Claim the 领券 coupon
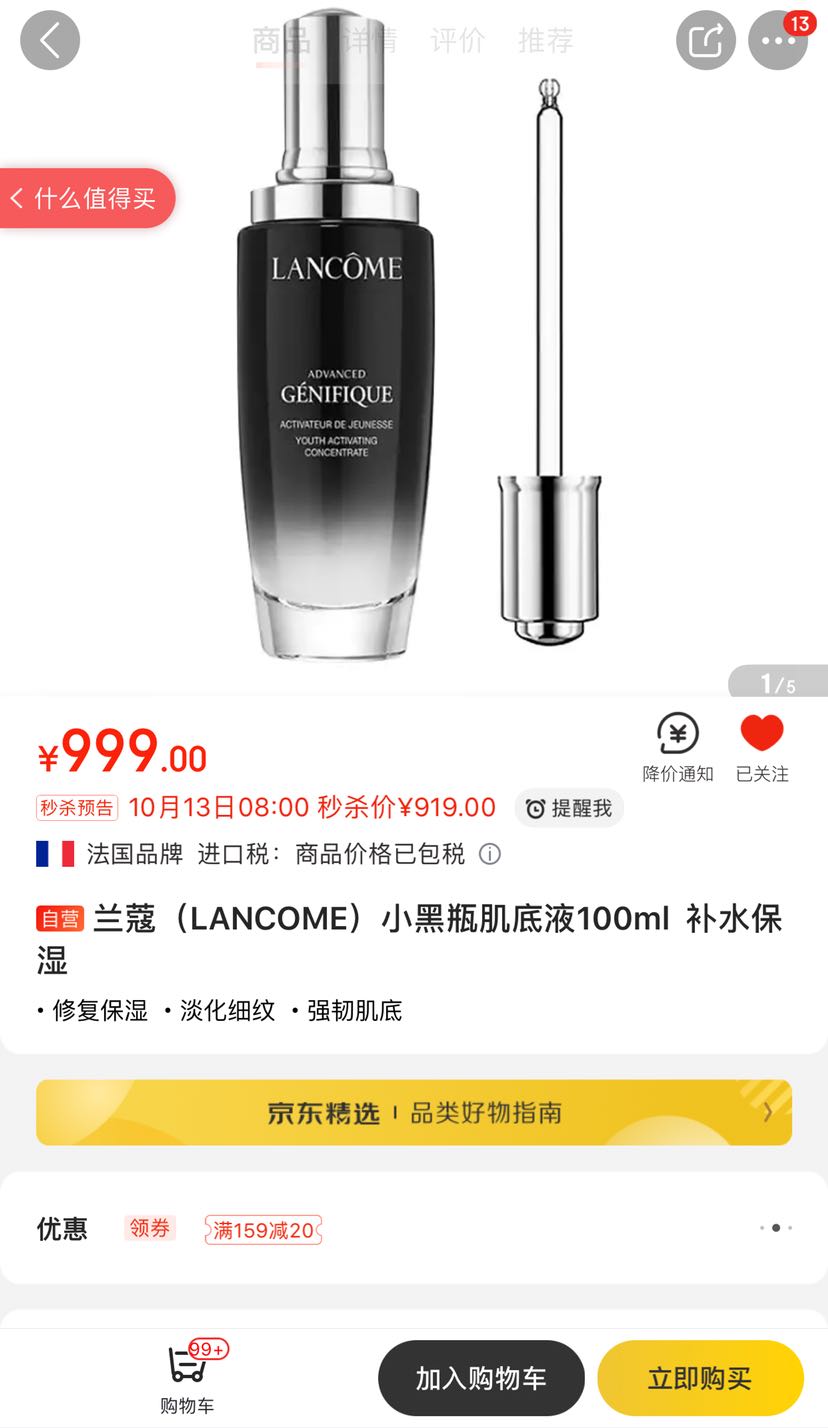Image resolution: width=828 pixels, height=1428 pixels. (x=149, y=1228)
